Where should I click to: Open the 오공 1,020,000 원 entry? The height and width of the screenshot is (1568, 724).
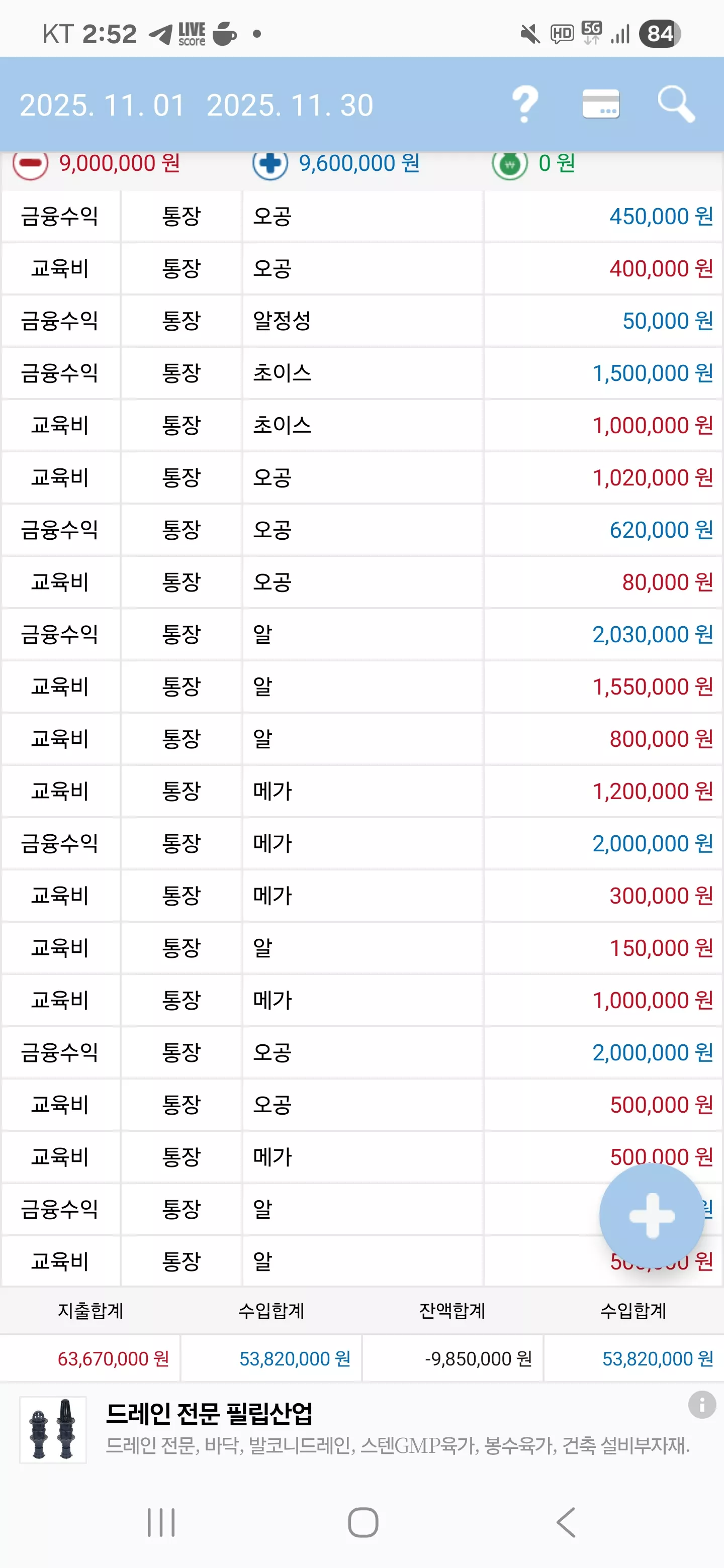(361, 478)
